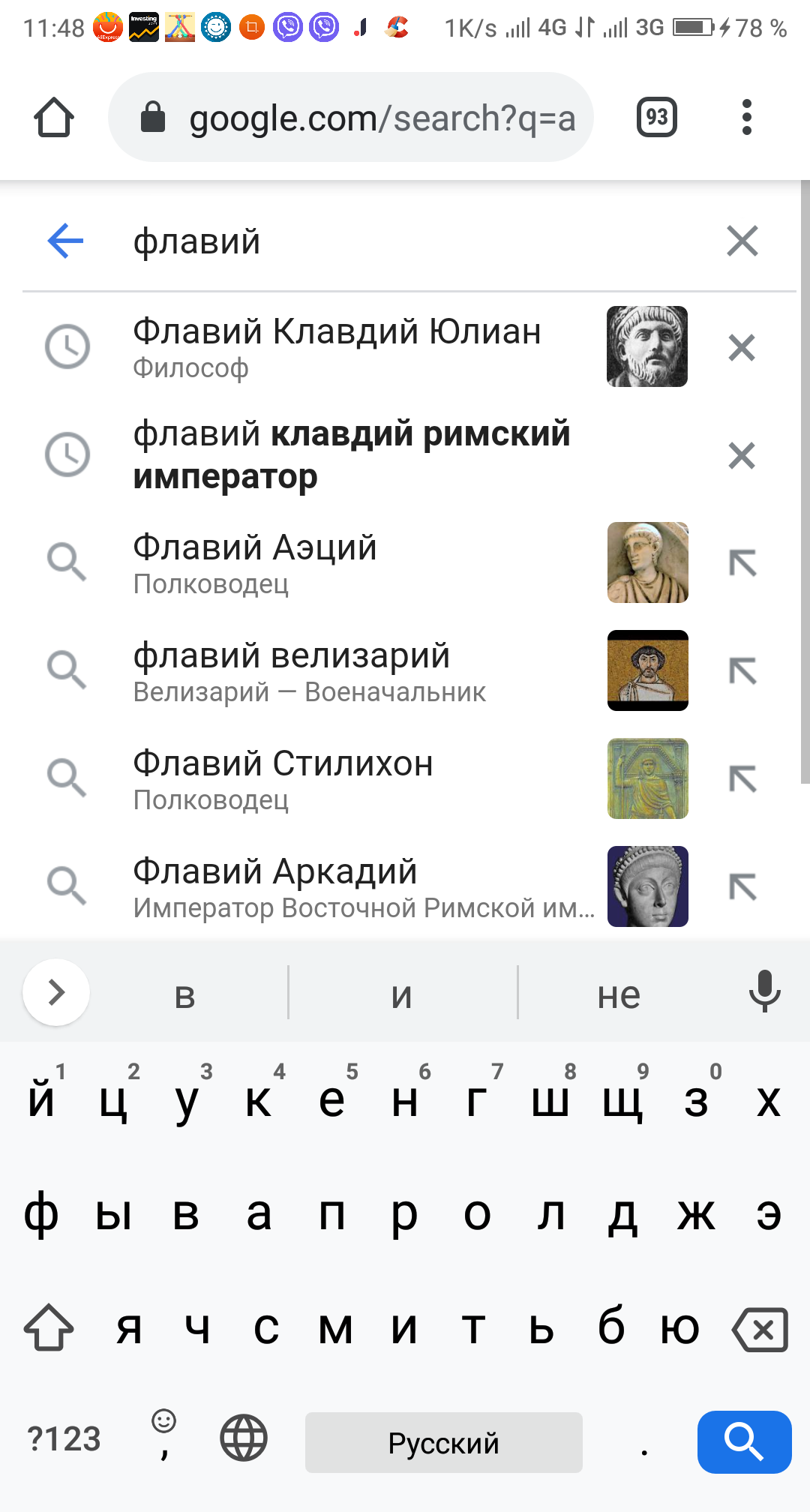Expand the keyboard suggestion strip arrow
The image size is (810, 1512).
click(x=56, y=992)
